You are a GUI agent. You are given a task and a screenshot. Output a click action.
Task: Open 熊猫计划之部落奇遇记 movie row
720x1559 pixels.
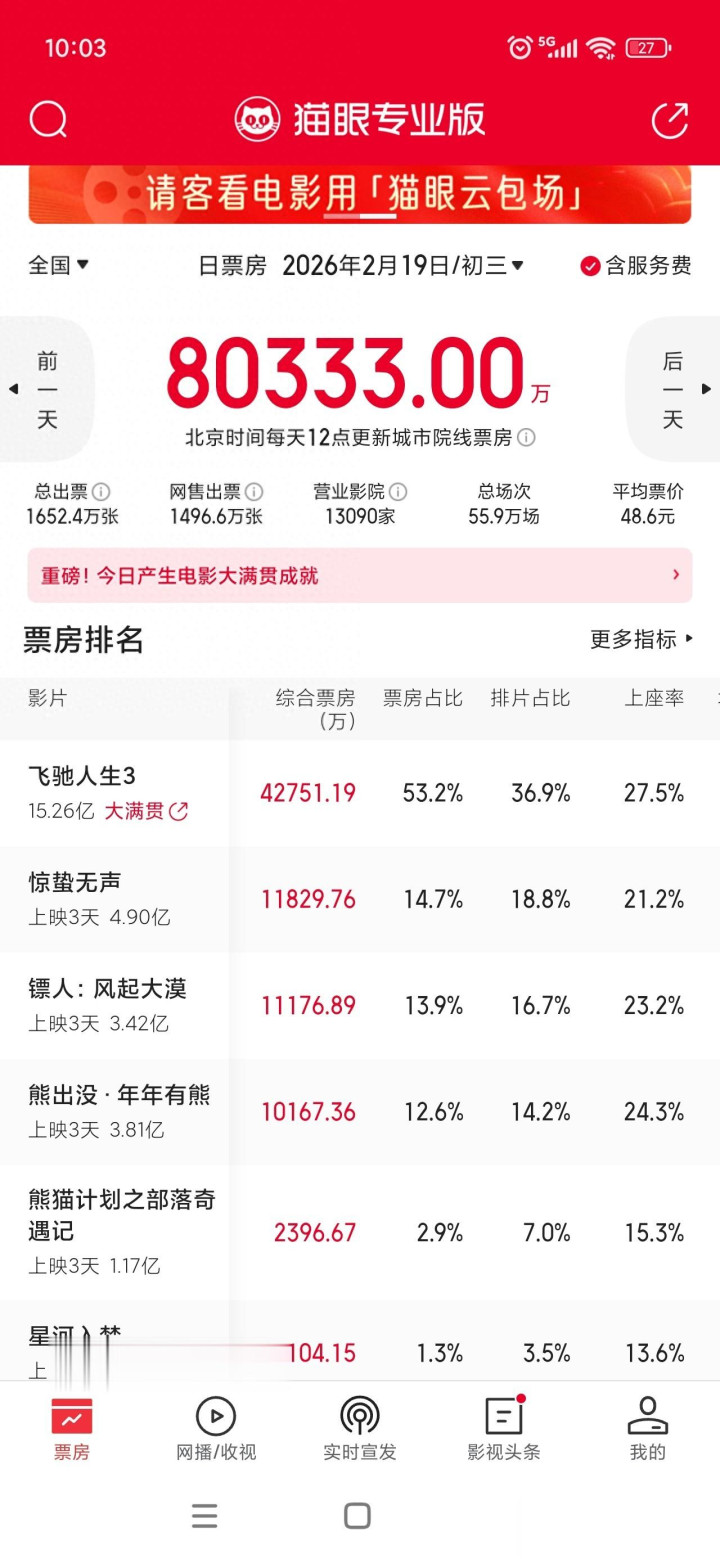pos(360,1233)
